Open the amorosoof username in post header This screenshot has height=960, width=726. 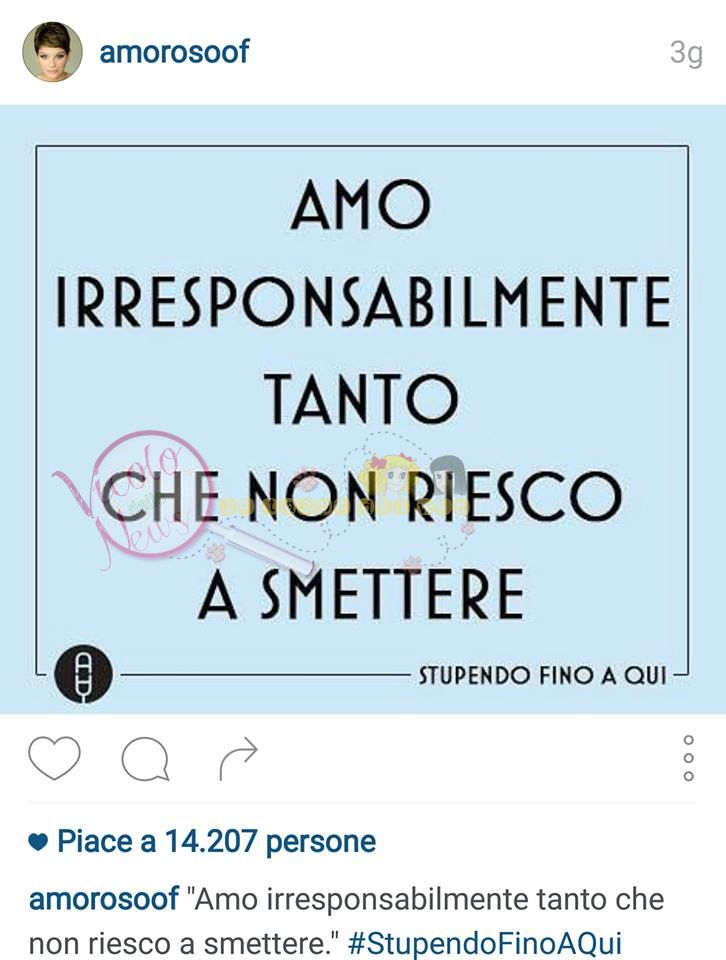(x=174, y=52)
